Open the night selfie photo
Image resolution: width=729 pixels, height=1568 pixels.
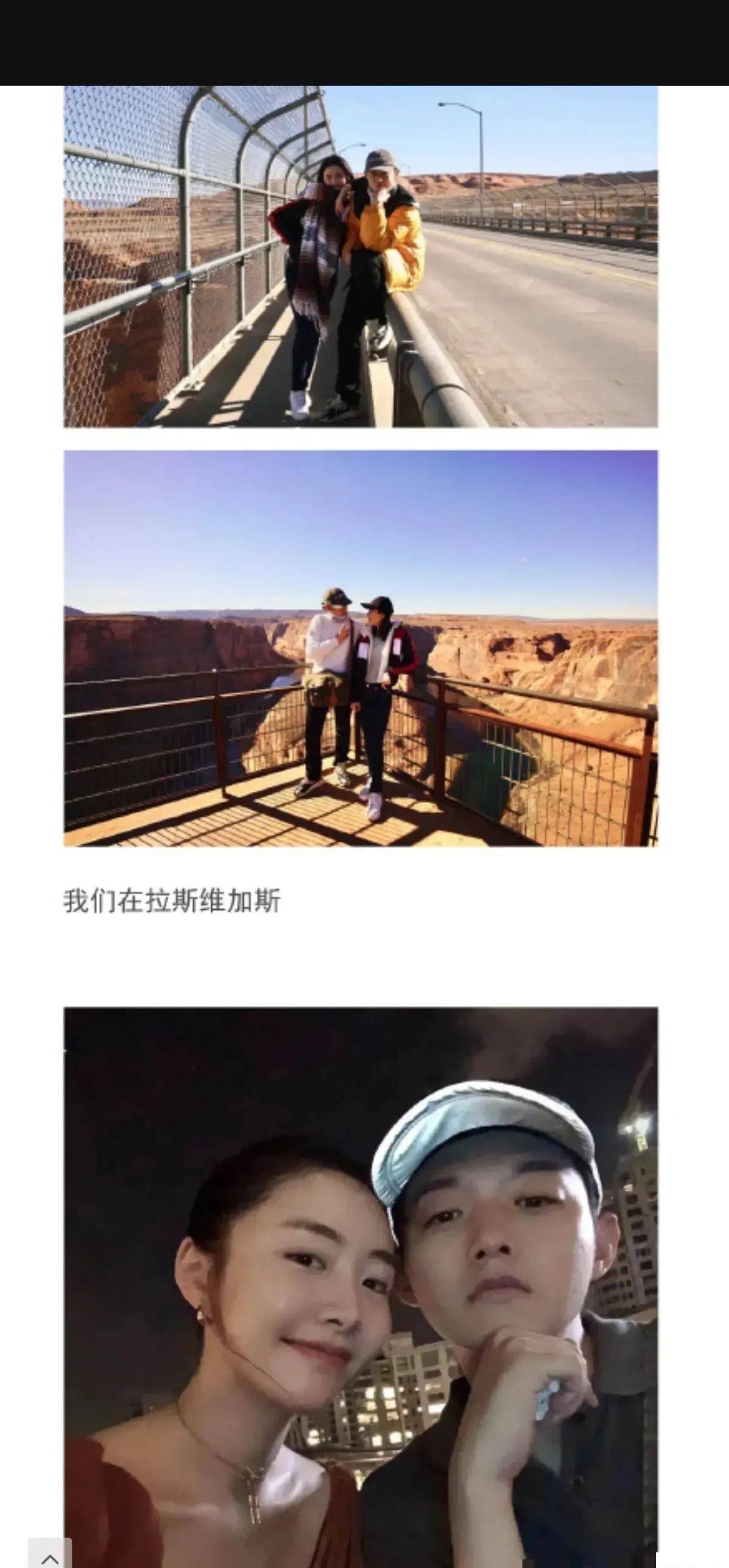[361, 1278]
